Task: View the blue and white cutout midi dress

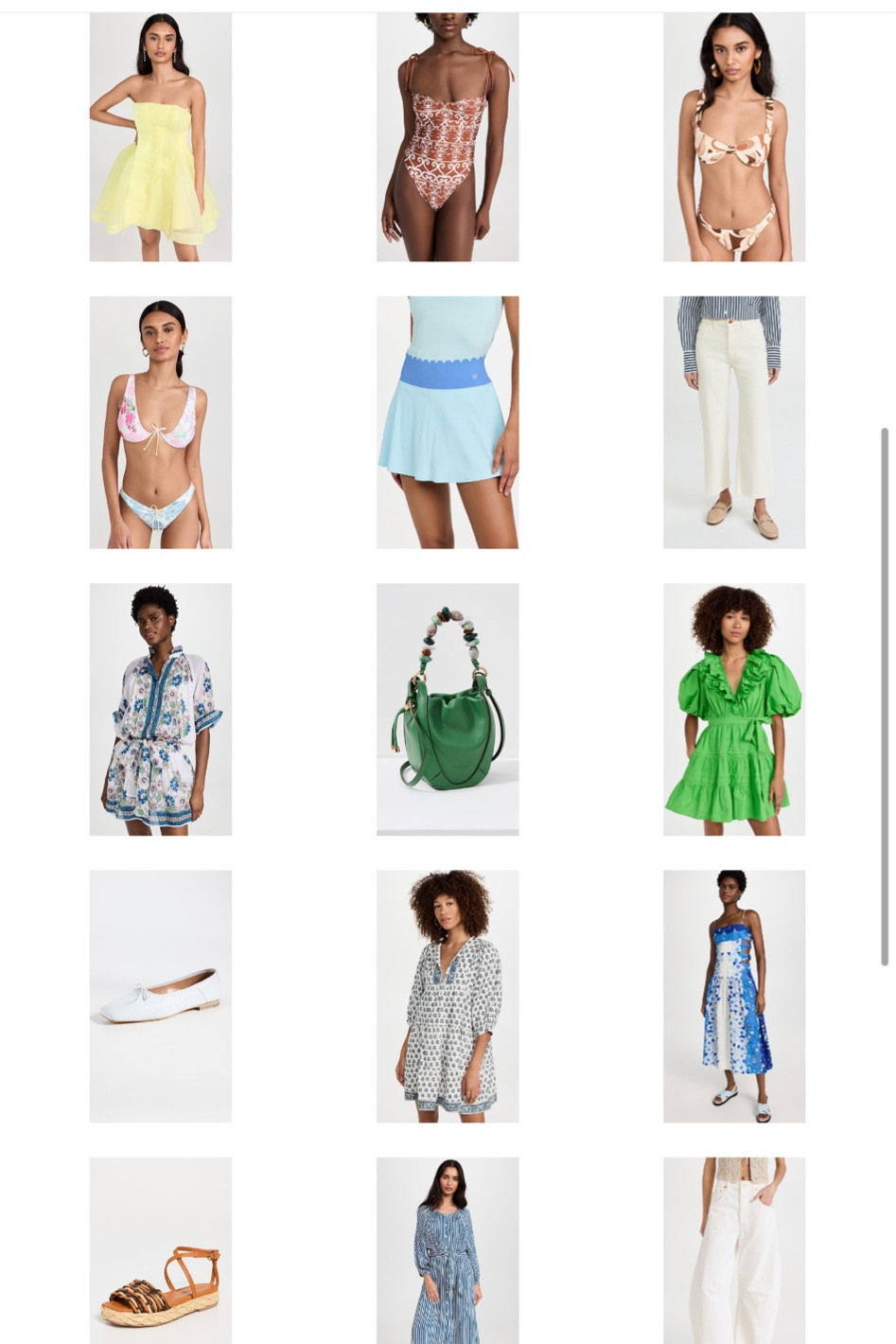Action: tap(733, 996)
